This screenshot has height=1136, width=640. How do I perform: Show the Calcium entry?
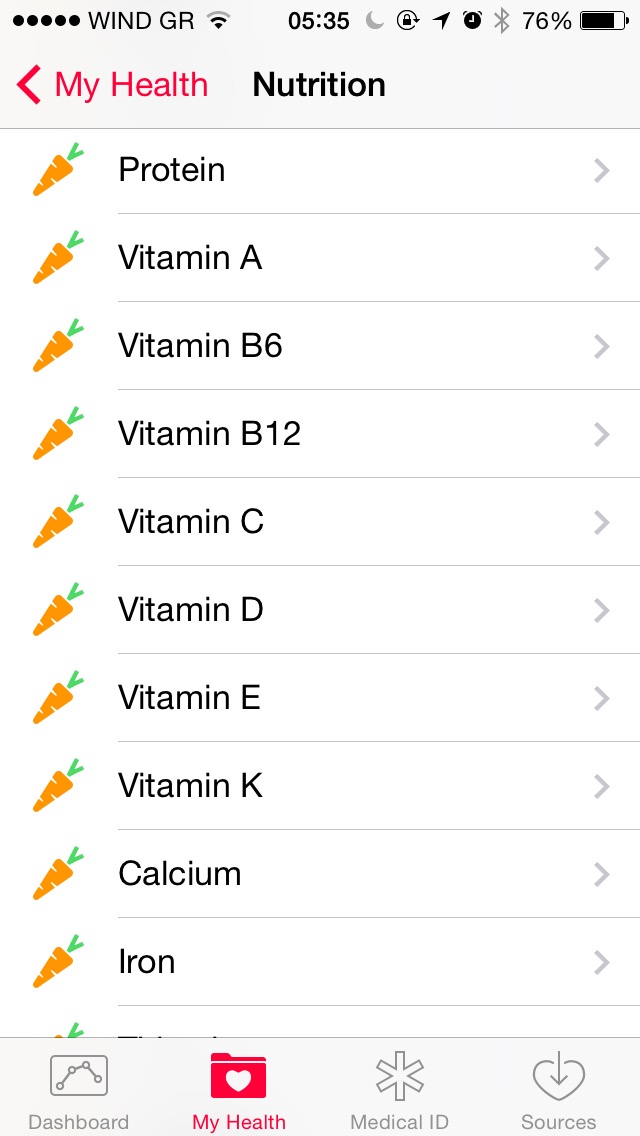(x=320, y=874)
